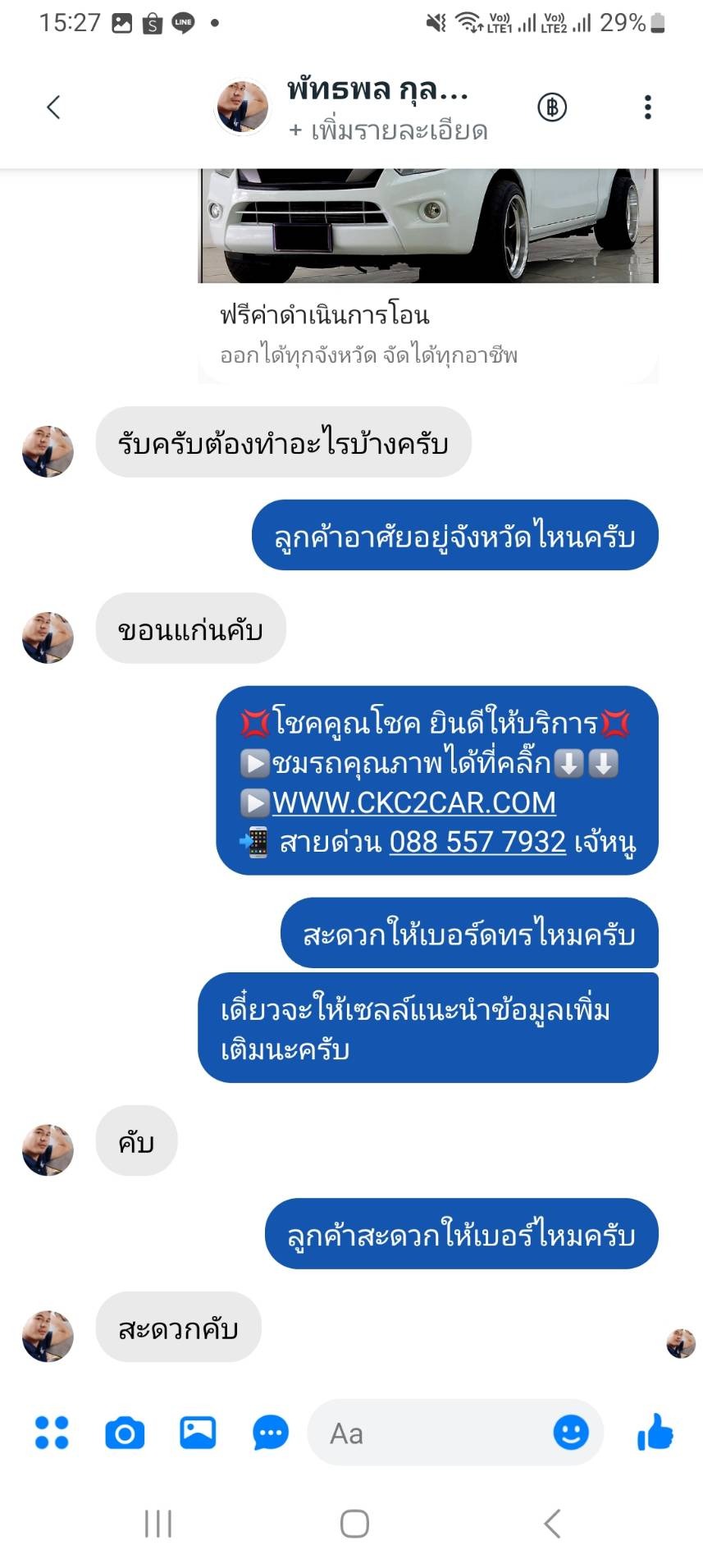Open the WWW.CKC2CAR.COM link
Screen dimensions: 703x1568
(x=413, y=802)
